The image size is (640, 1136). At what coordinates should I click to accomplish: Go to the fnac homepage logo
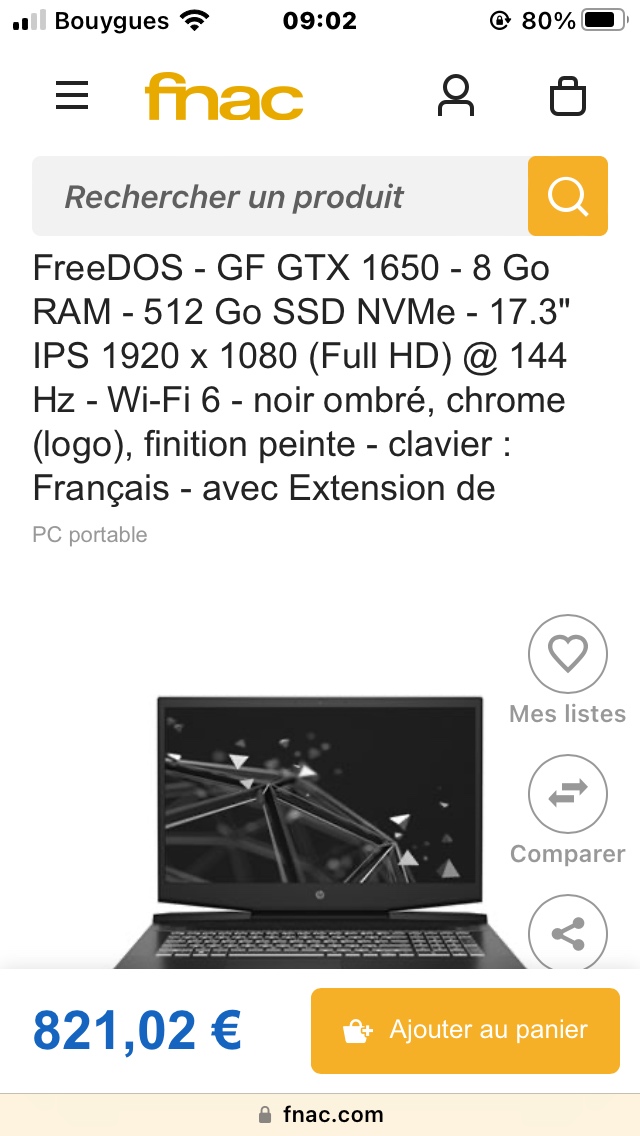coord(224,97)
